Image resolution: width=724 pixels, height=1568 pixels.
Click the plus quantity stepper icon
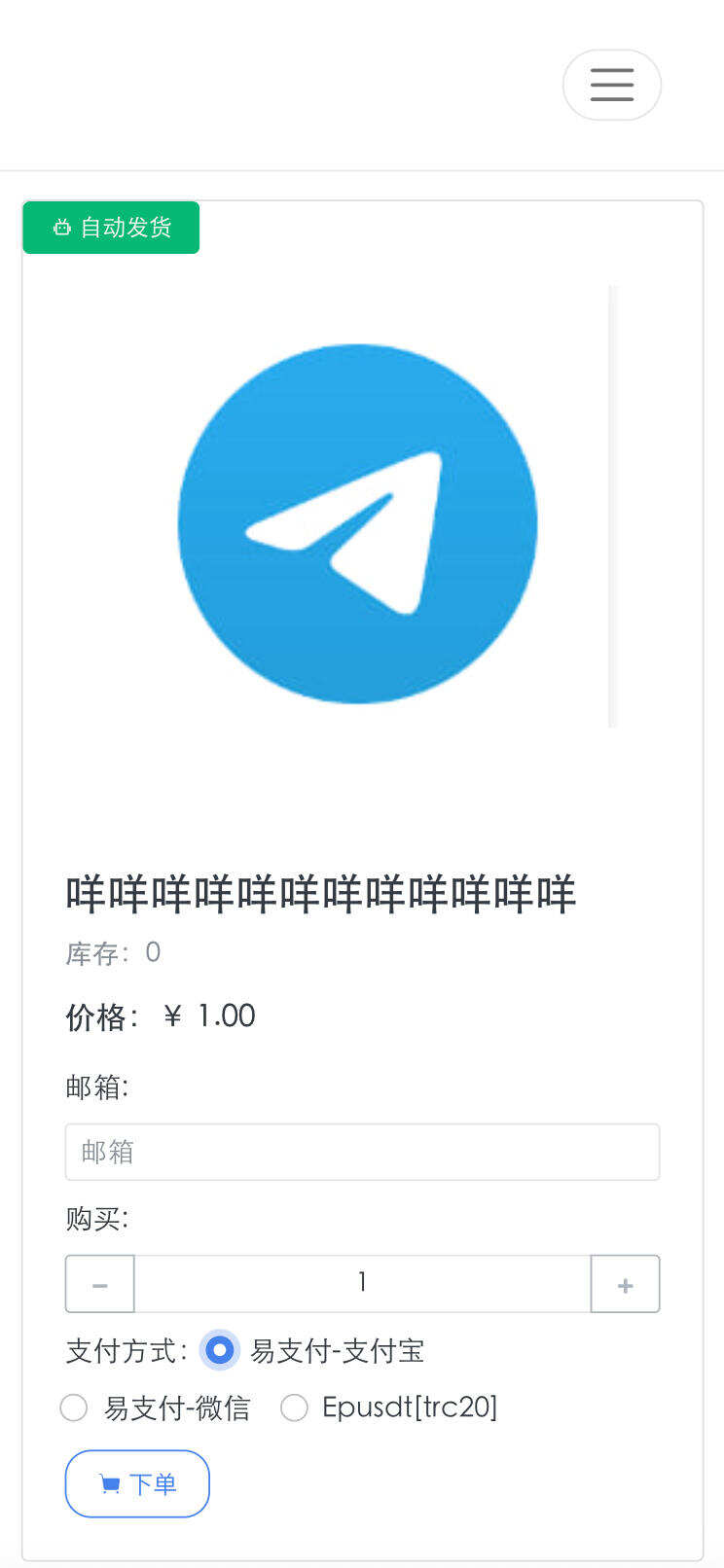coord(625,1283)
